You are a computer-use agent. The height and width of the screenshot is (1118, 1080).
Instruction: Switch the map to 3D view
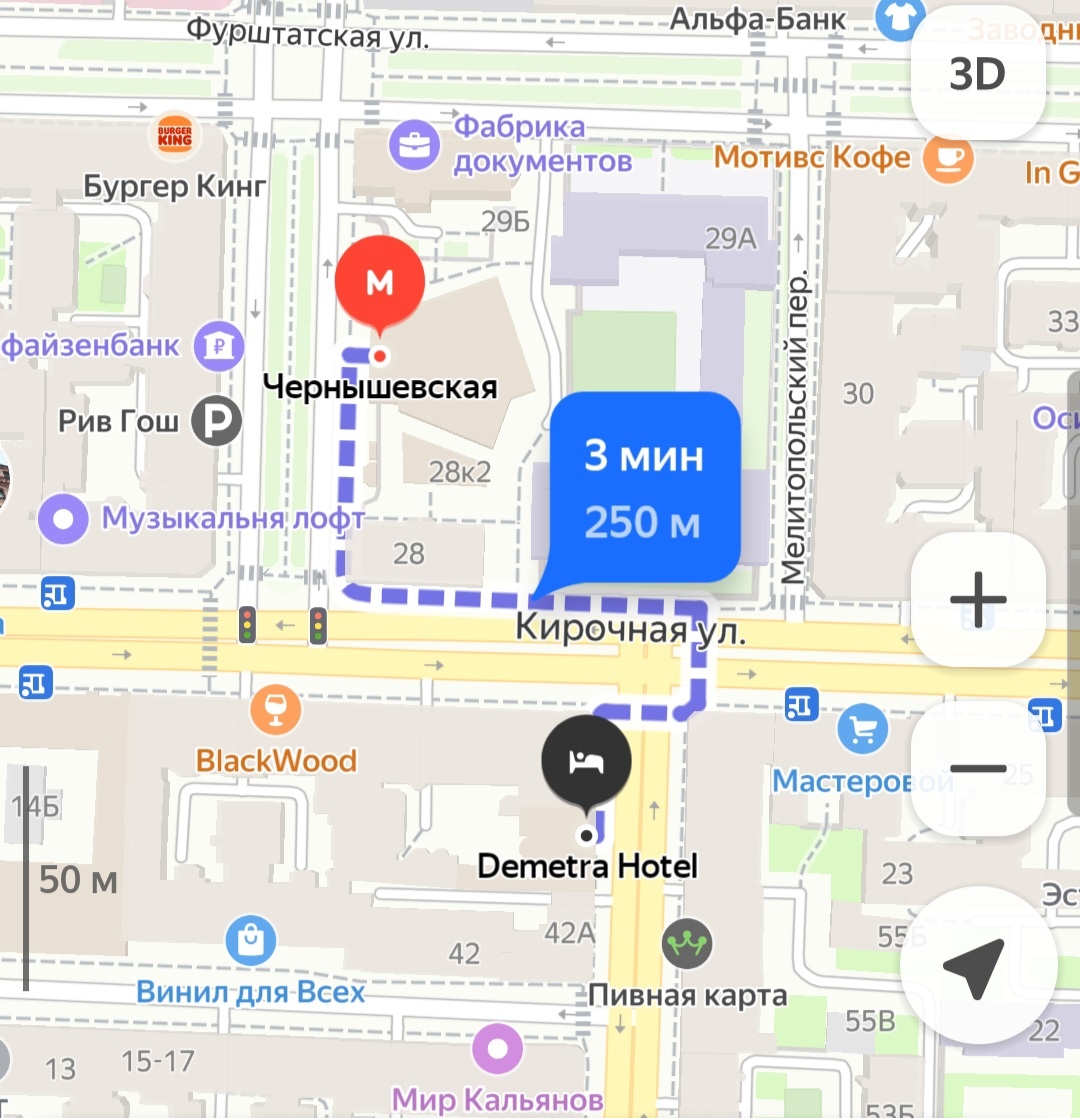[977, 76]
